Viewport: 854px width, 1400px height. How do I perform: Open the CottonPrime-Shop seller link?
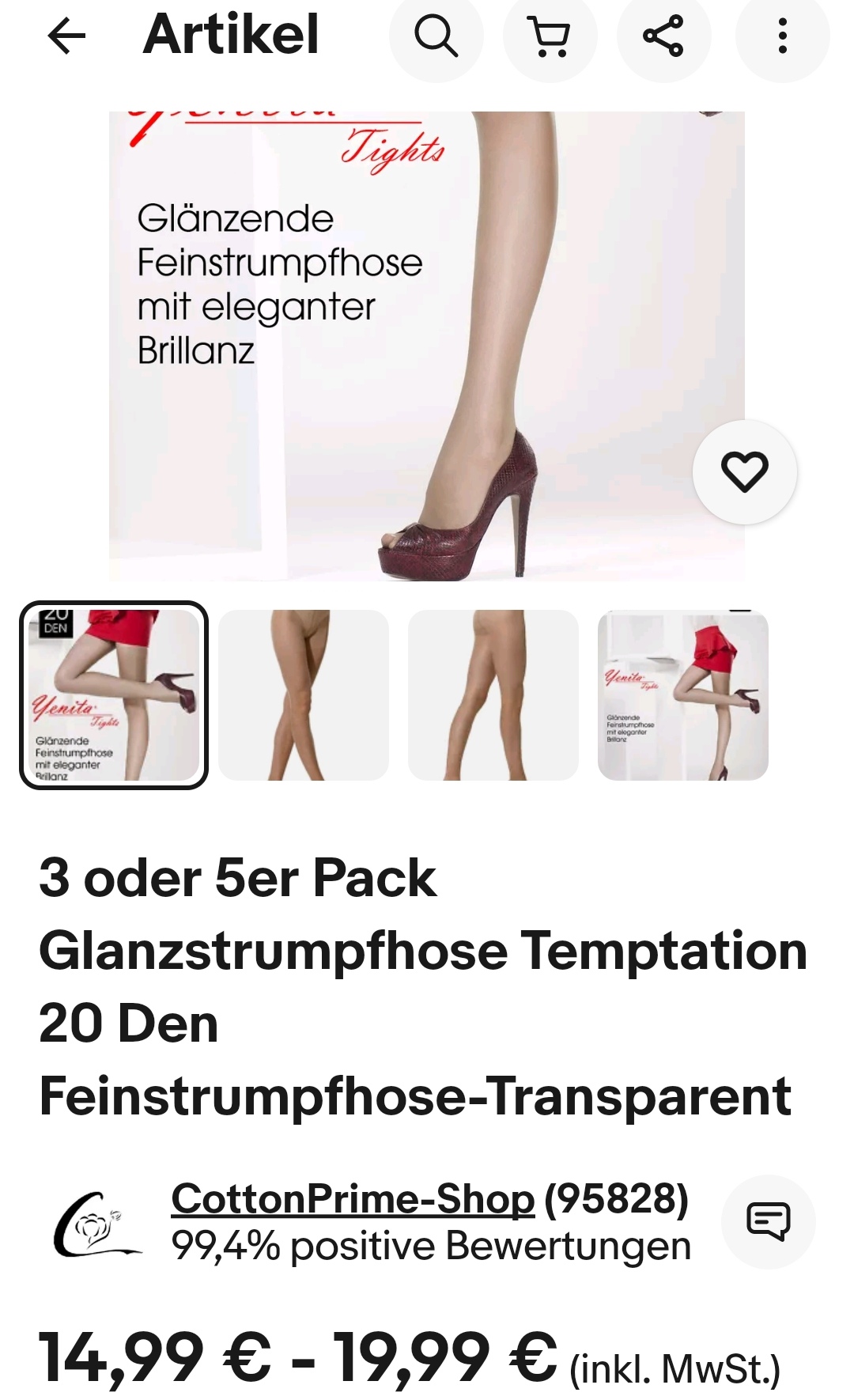coord(353,1199)
